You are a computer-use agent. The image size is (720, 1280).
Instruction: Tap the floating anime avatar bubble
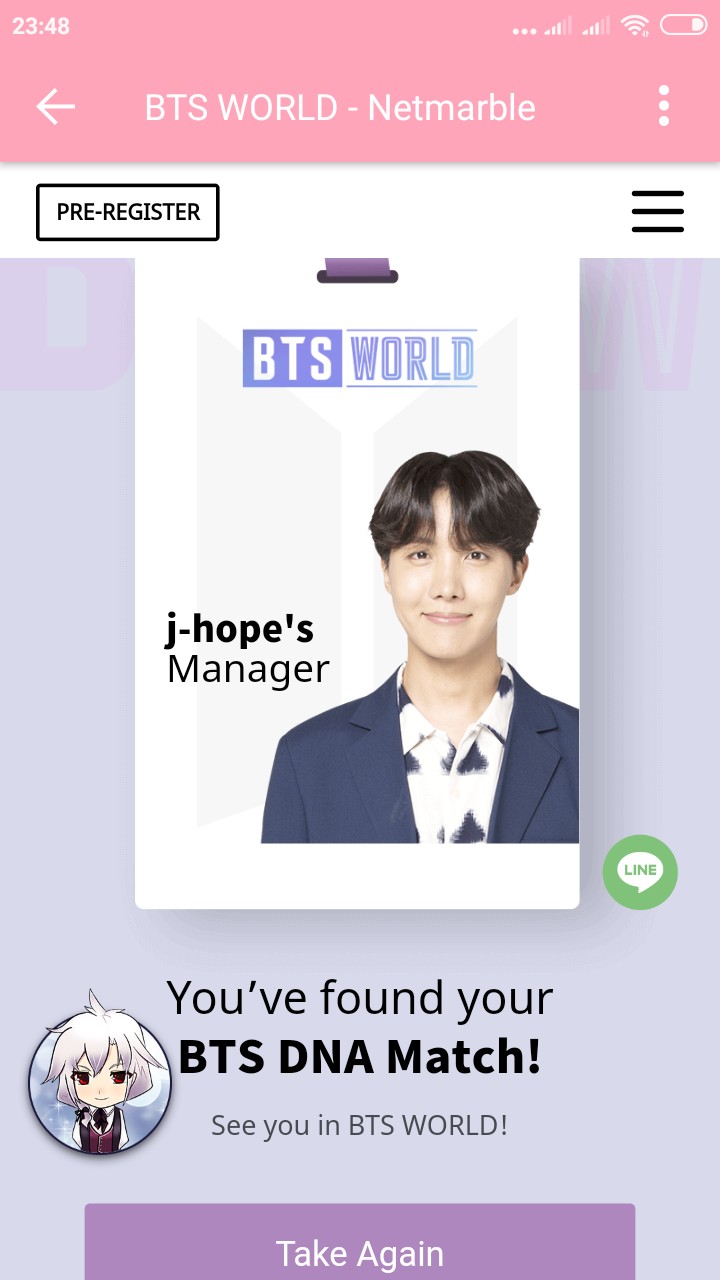click(99, 1084)
